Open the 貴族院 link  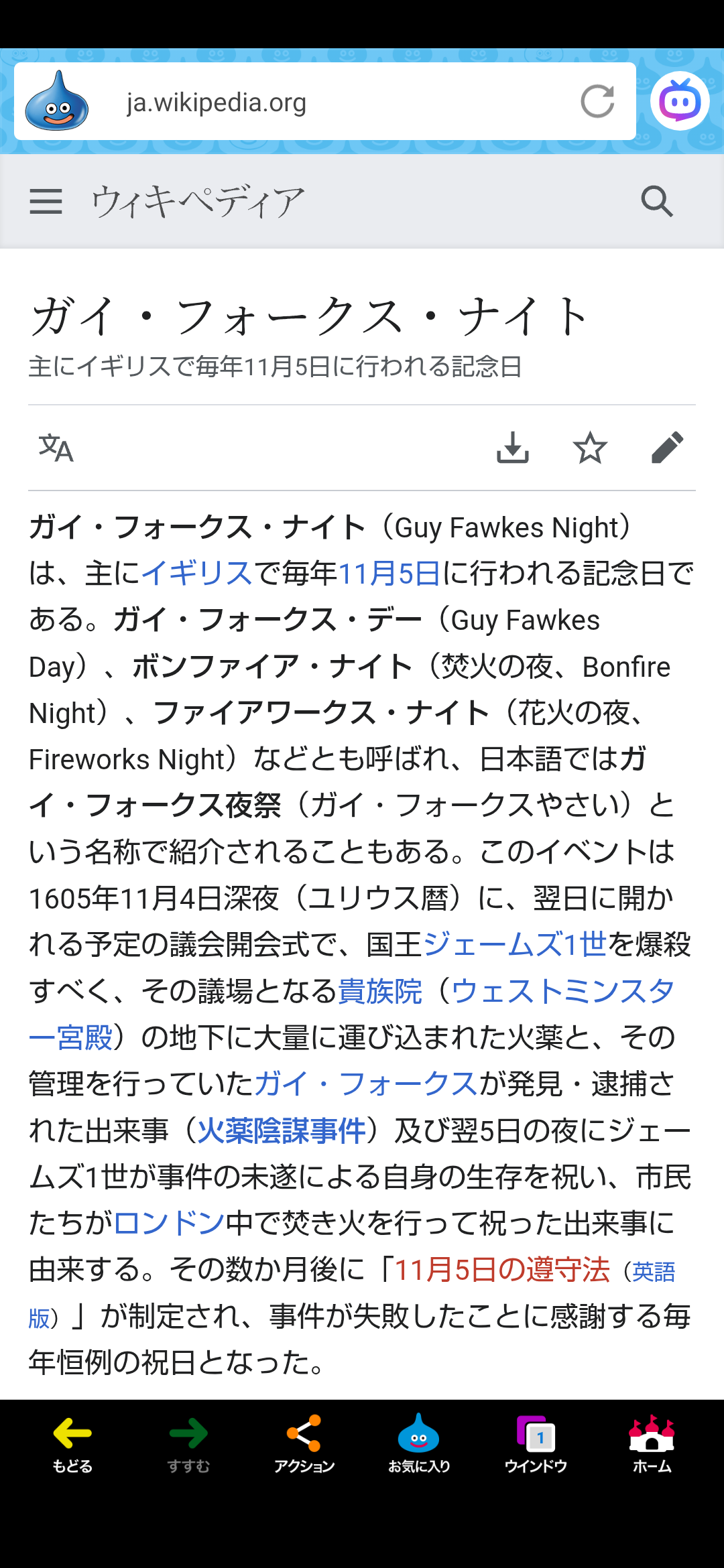point(379,992)
